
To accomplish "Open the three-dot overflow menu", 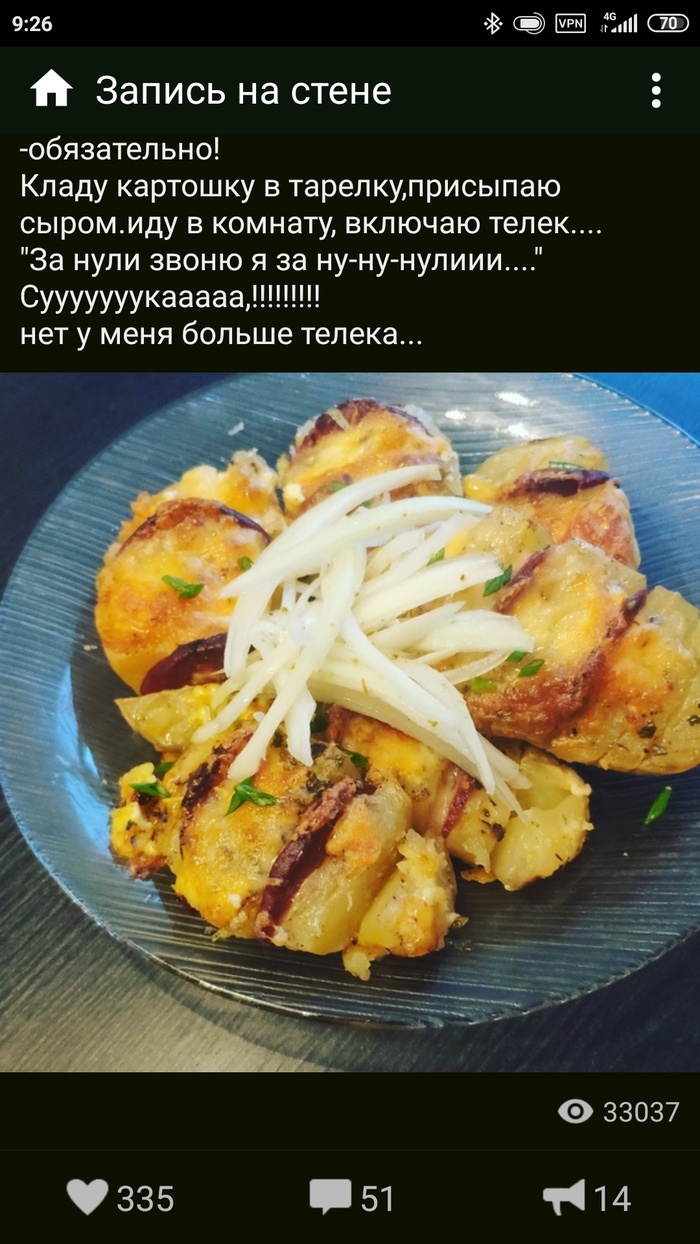I will (656, 90).
